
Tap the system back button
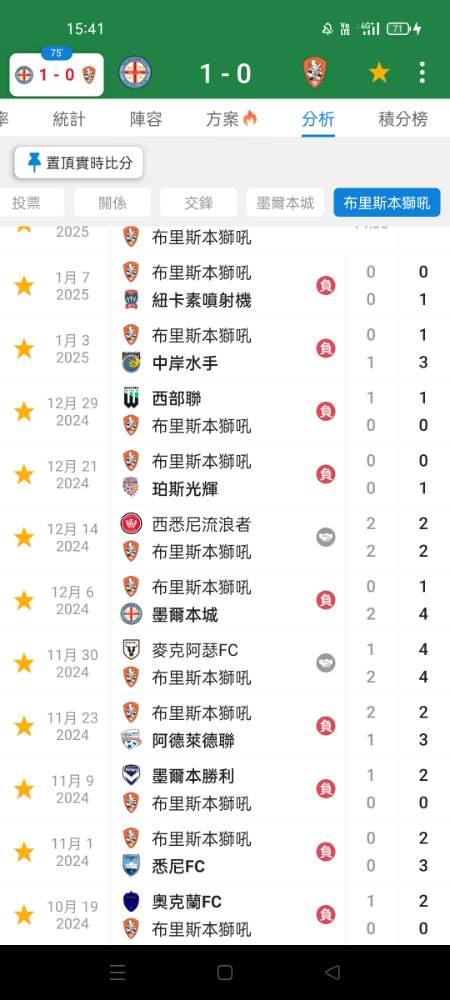click(332, 972)
